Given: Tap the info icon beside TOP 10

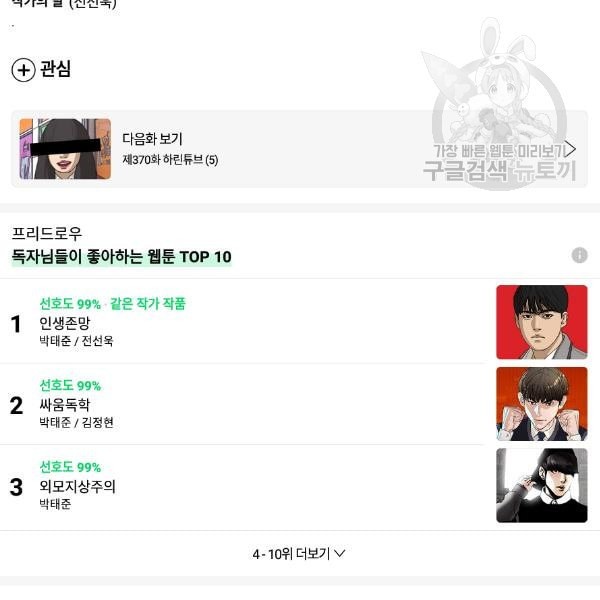Looking at the screenshot, I should (579, 256).
